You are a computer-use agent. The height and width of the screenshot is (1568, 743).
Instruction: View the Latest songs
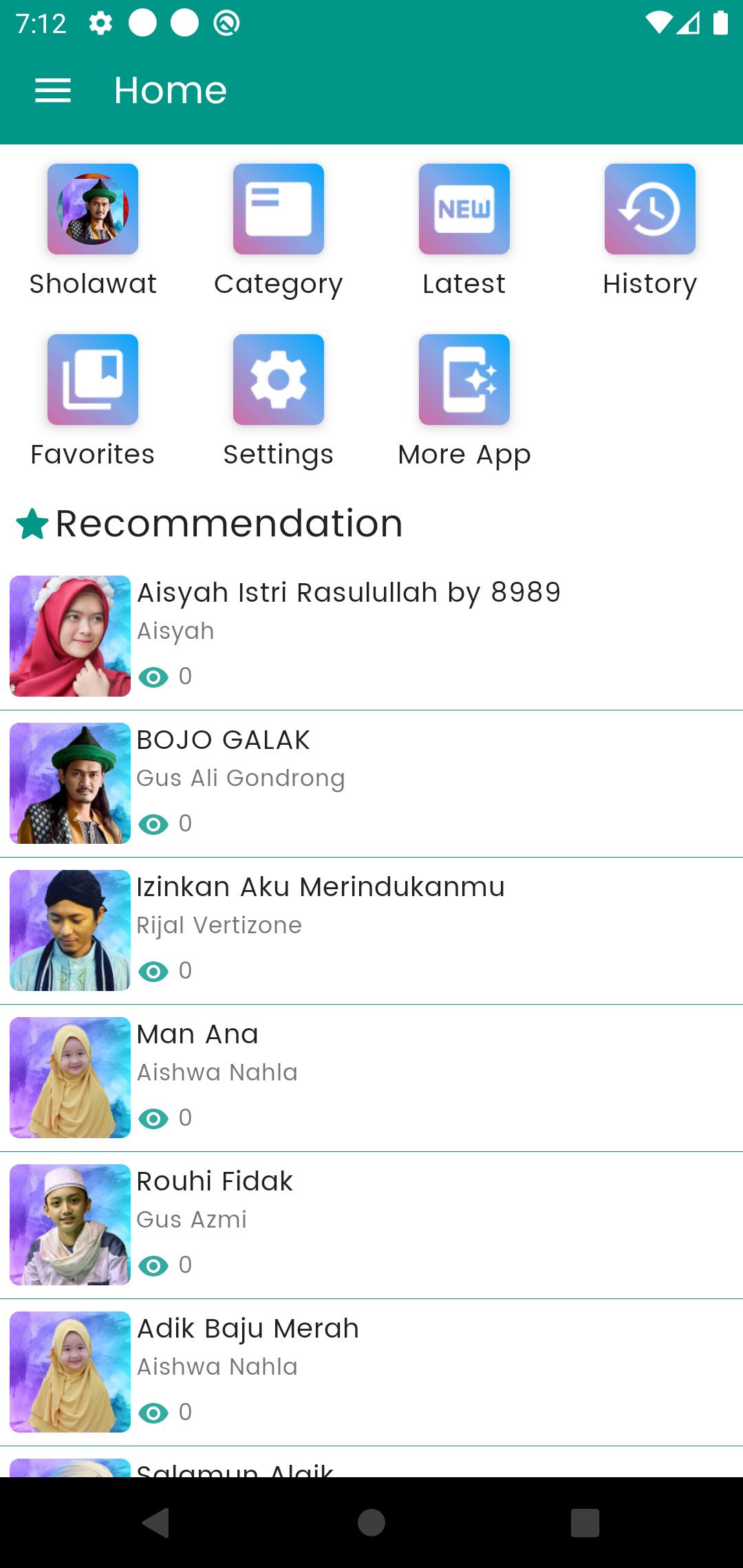pos(464,209)
